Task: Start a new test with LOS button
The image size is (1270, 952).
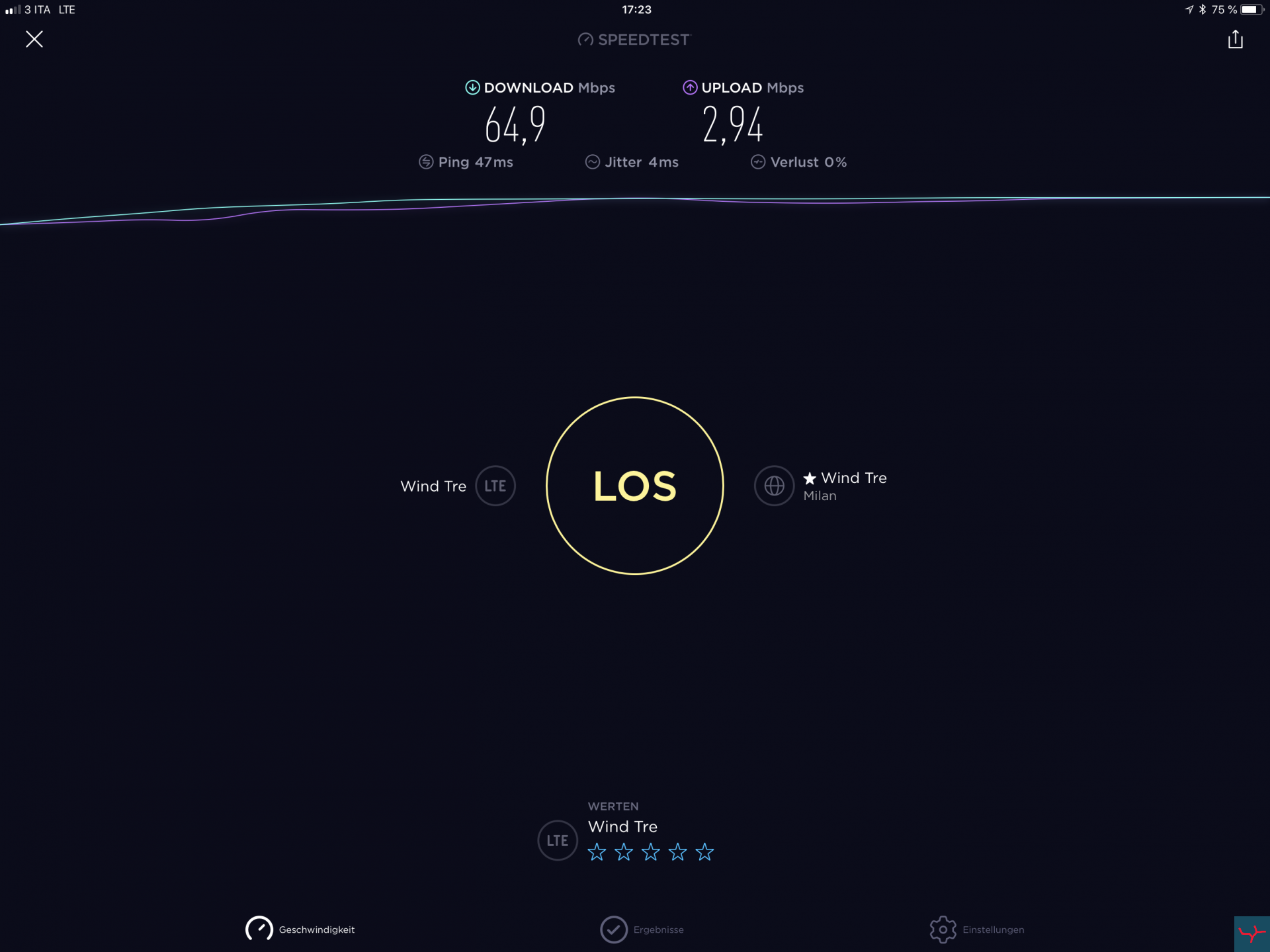Action: (x=634, y=486)
